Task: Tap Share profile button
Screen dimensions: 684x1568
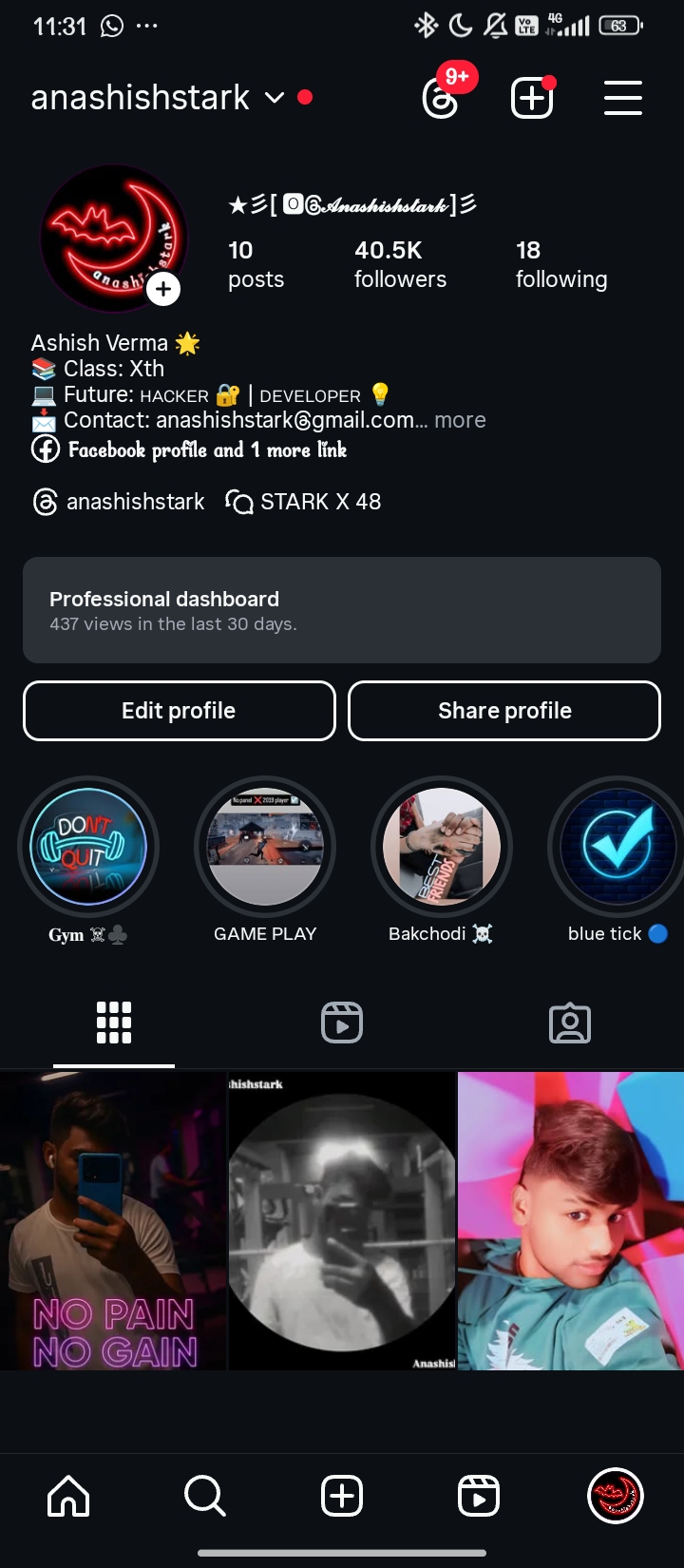Action: point(504,711)
